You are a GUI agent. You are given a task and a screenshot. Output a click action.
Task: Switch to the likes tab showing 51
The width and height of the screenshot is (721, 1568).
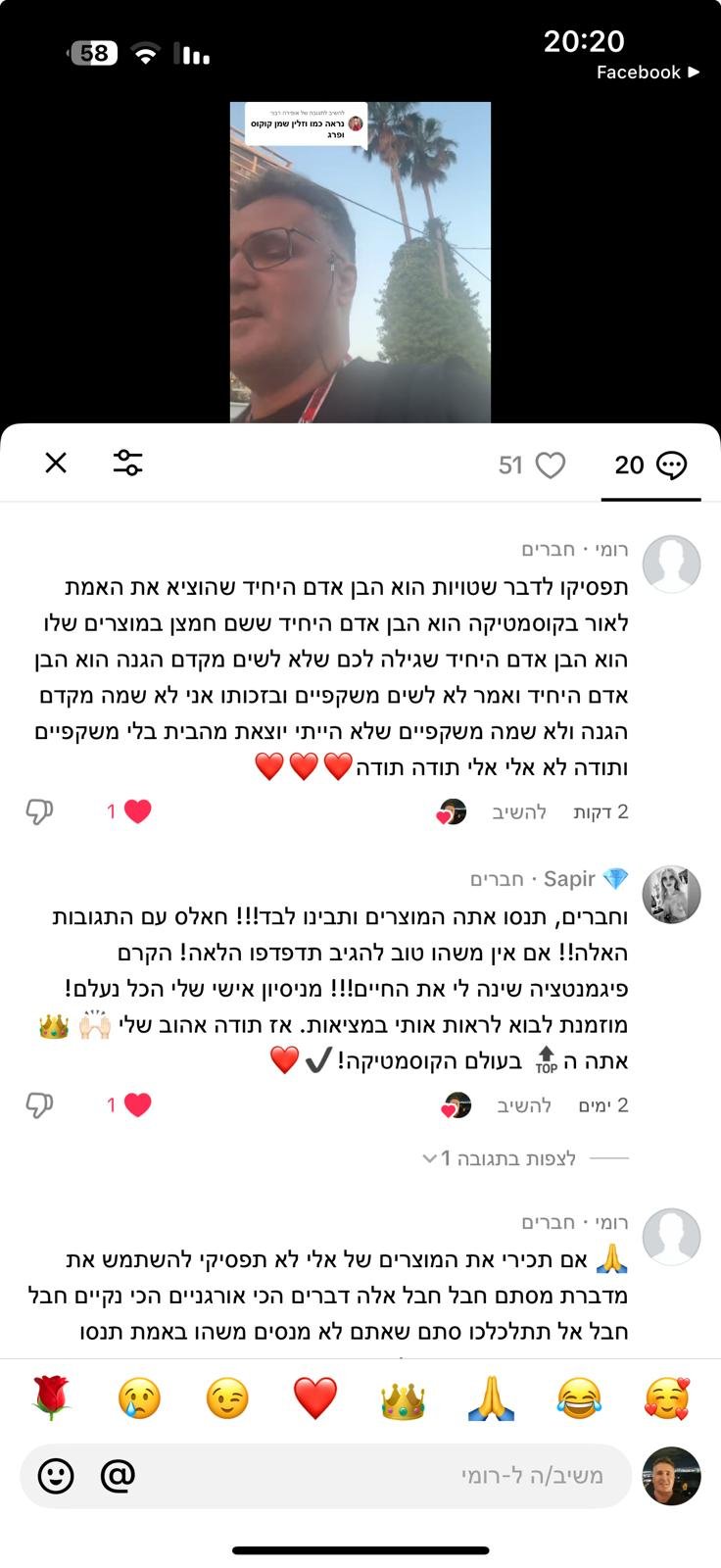click(532, 465)
